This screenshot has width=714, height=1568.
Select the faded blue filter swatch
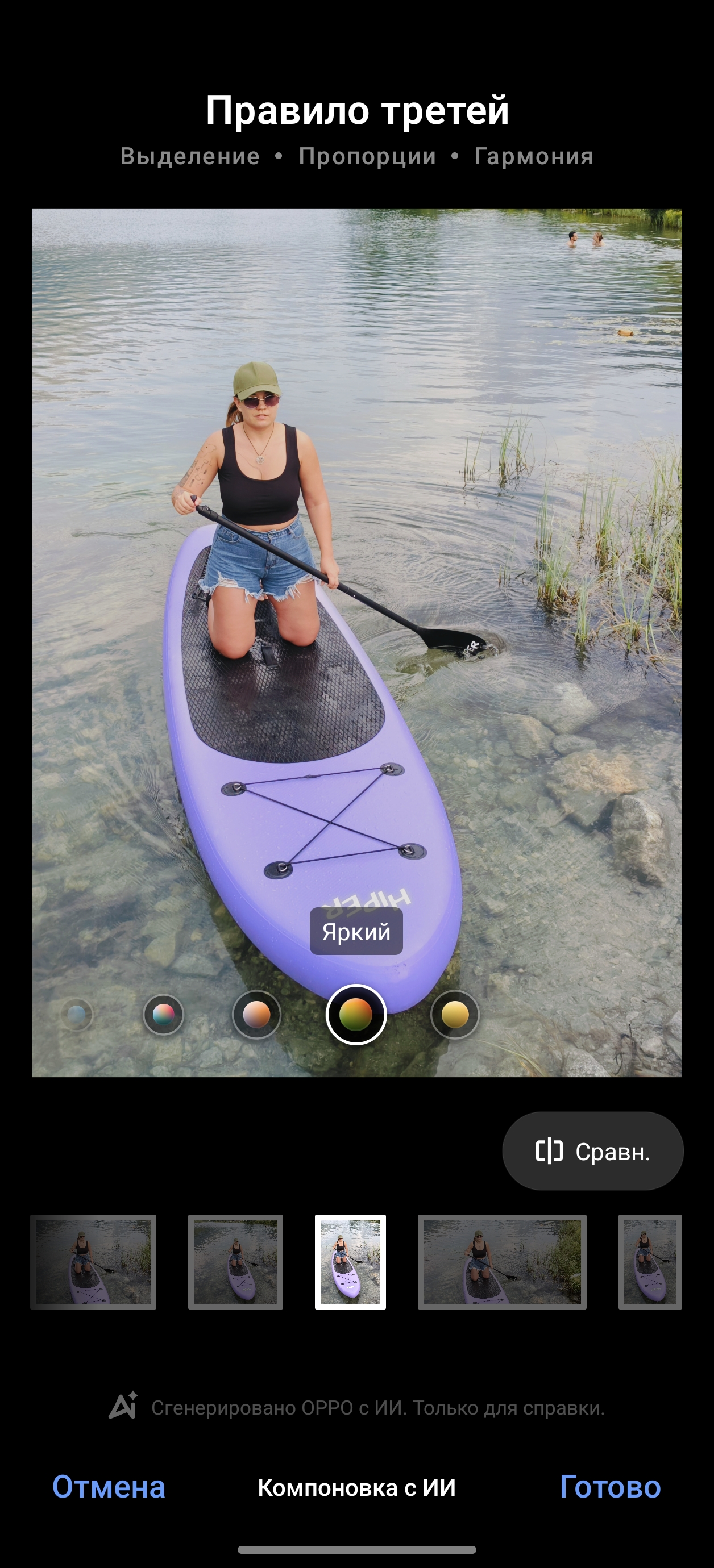[77, 1015]
